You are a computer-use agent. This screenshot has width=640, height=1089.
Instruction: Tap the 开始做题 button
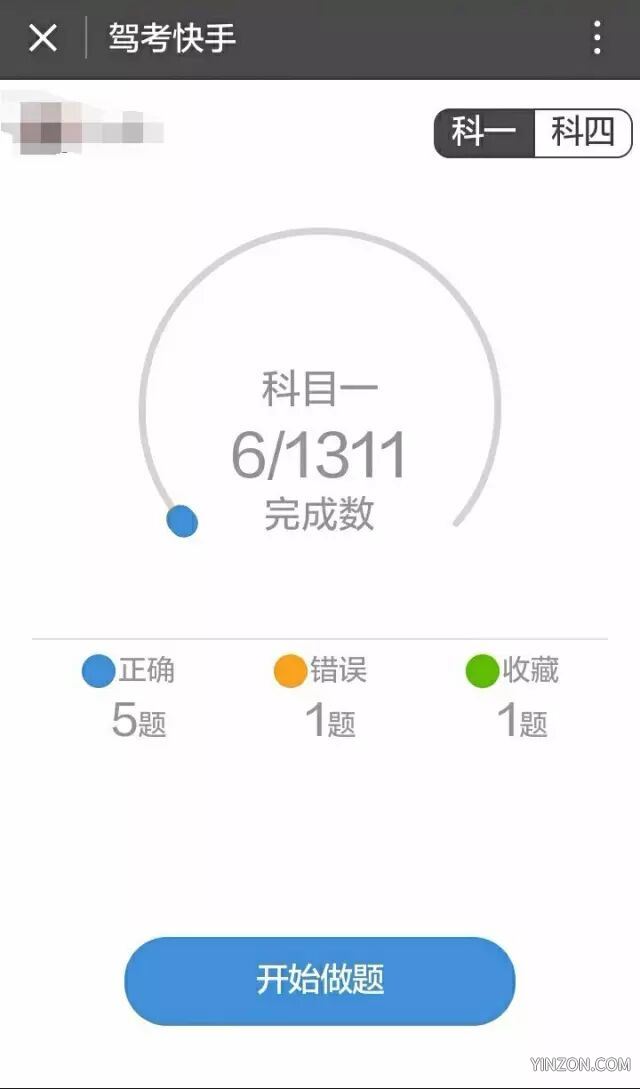[x=319, y=980]
